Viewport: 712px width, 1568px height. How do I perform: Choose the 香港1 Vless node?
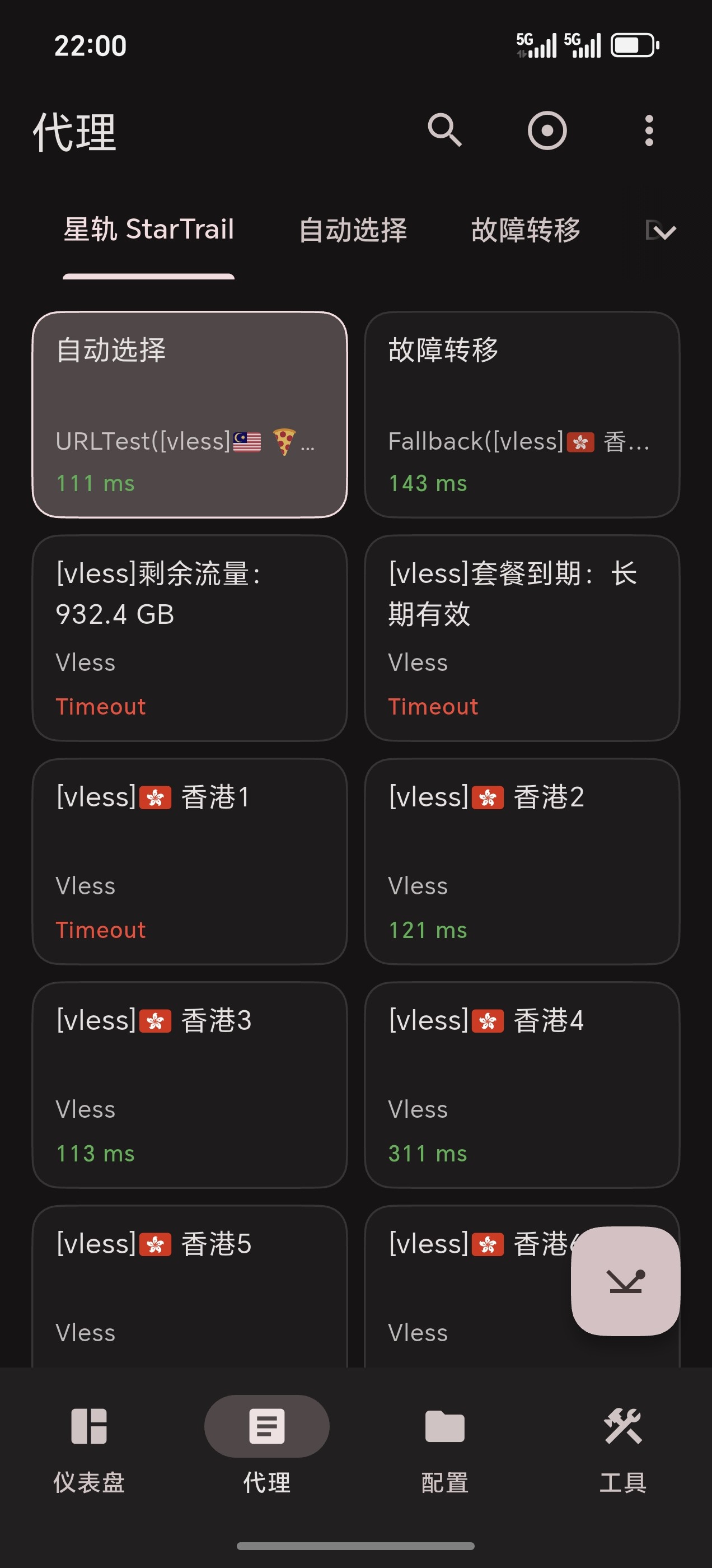point(189,861)
